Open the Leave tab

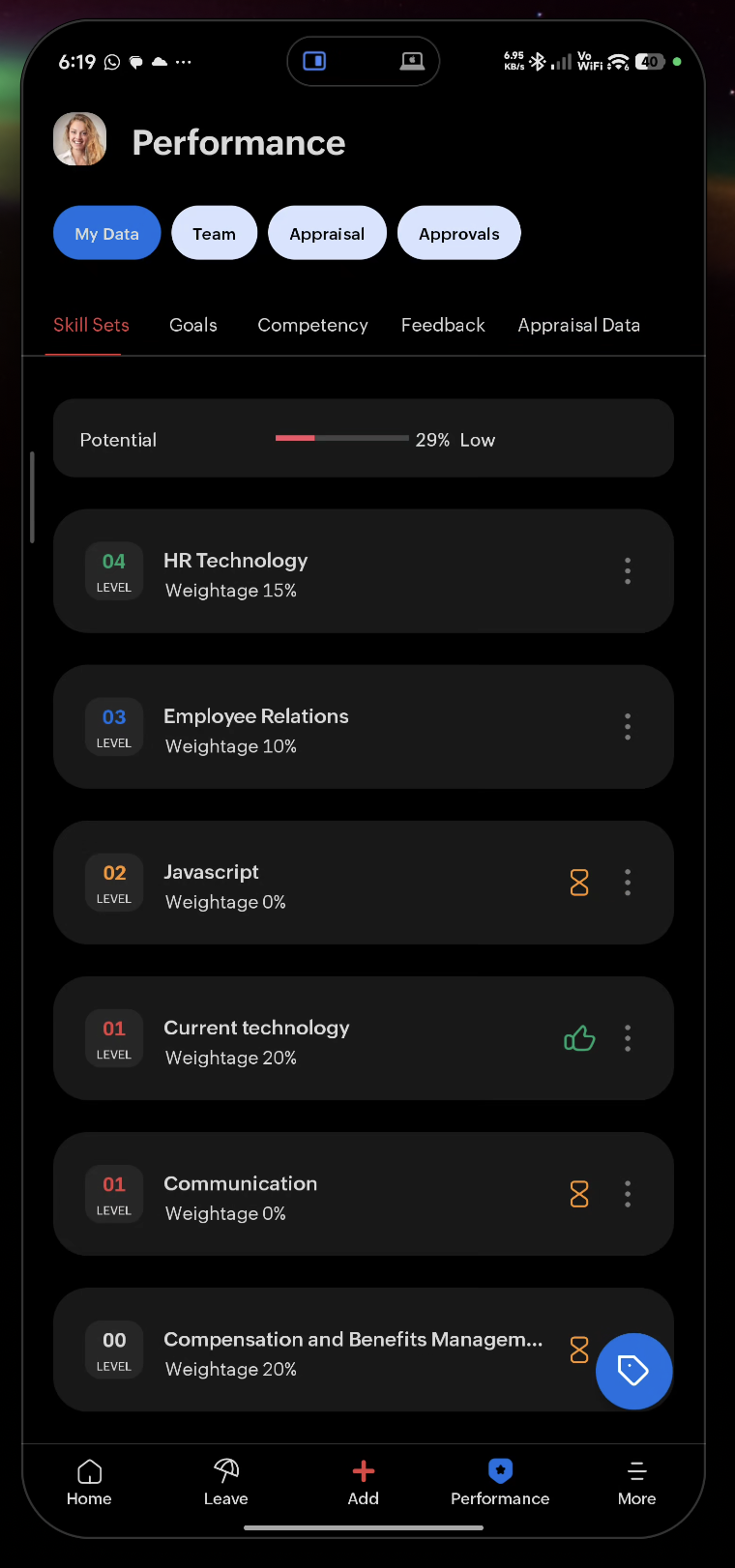coord(226,1482)
